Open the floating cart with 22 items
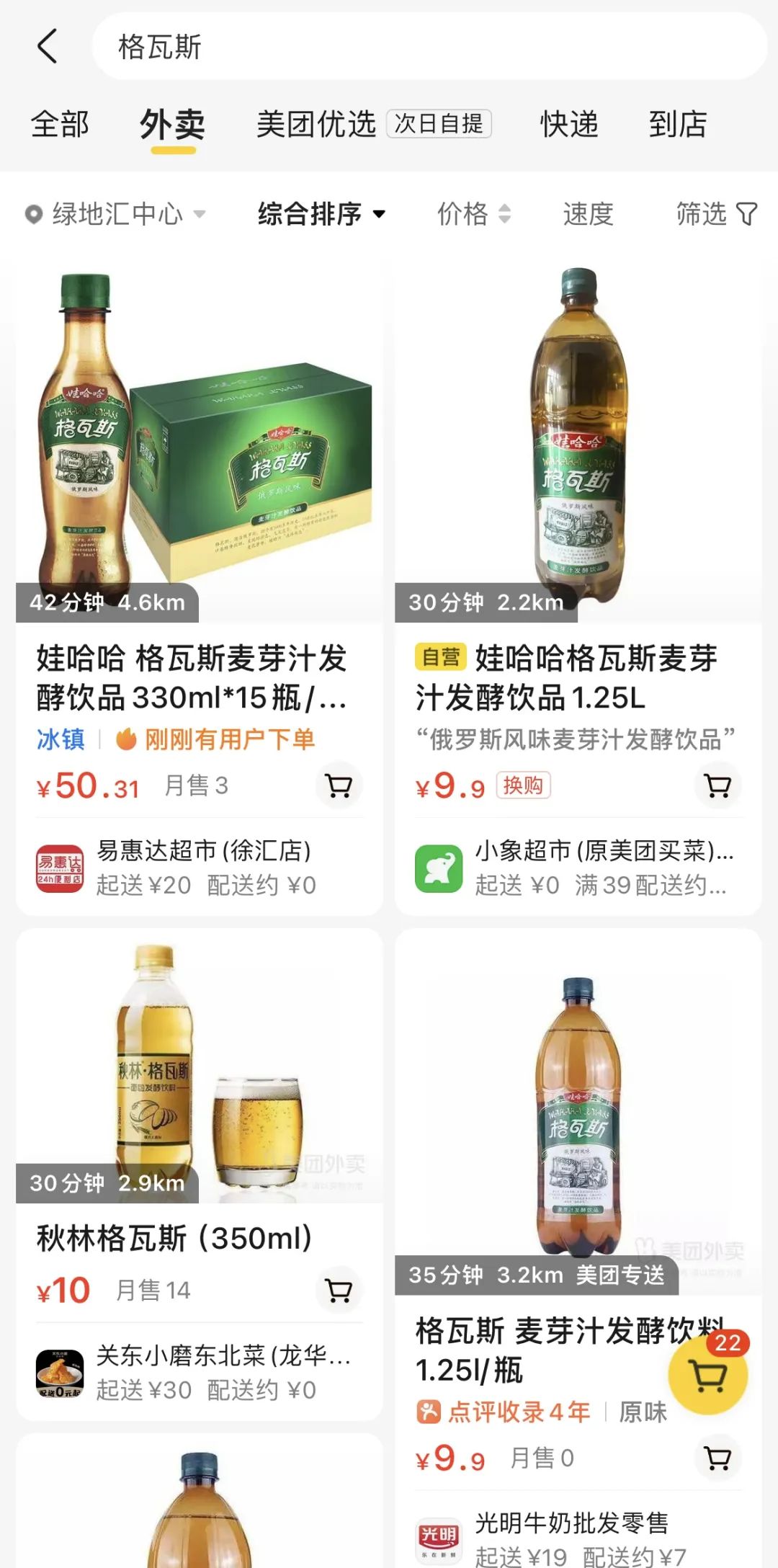This screenshot has width=778, height=1568. 708,1376
